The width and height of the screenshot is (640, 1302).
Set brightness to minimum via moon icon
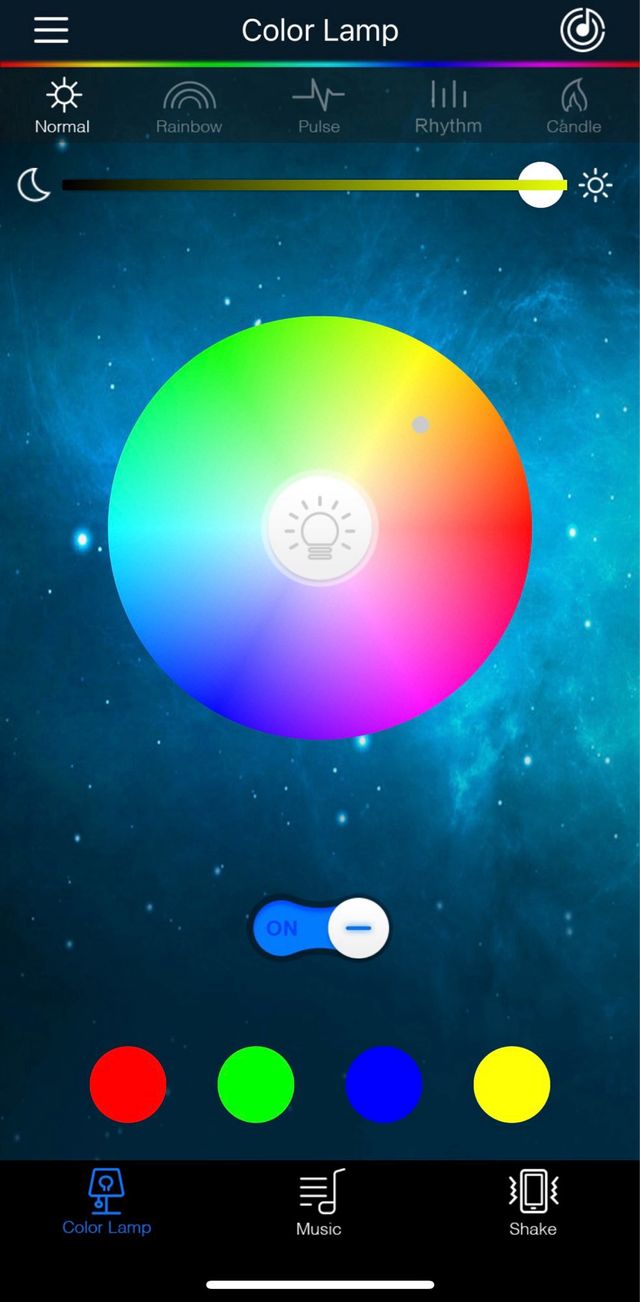34,185
